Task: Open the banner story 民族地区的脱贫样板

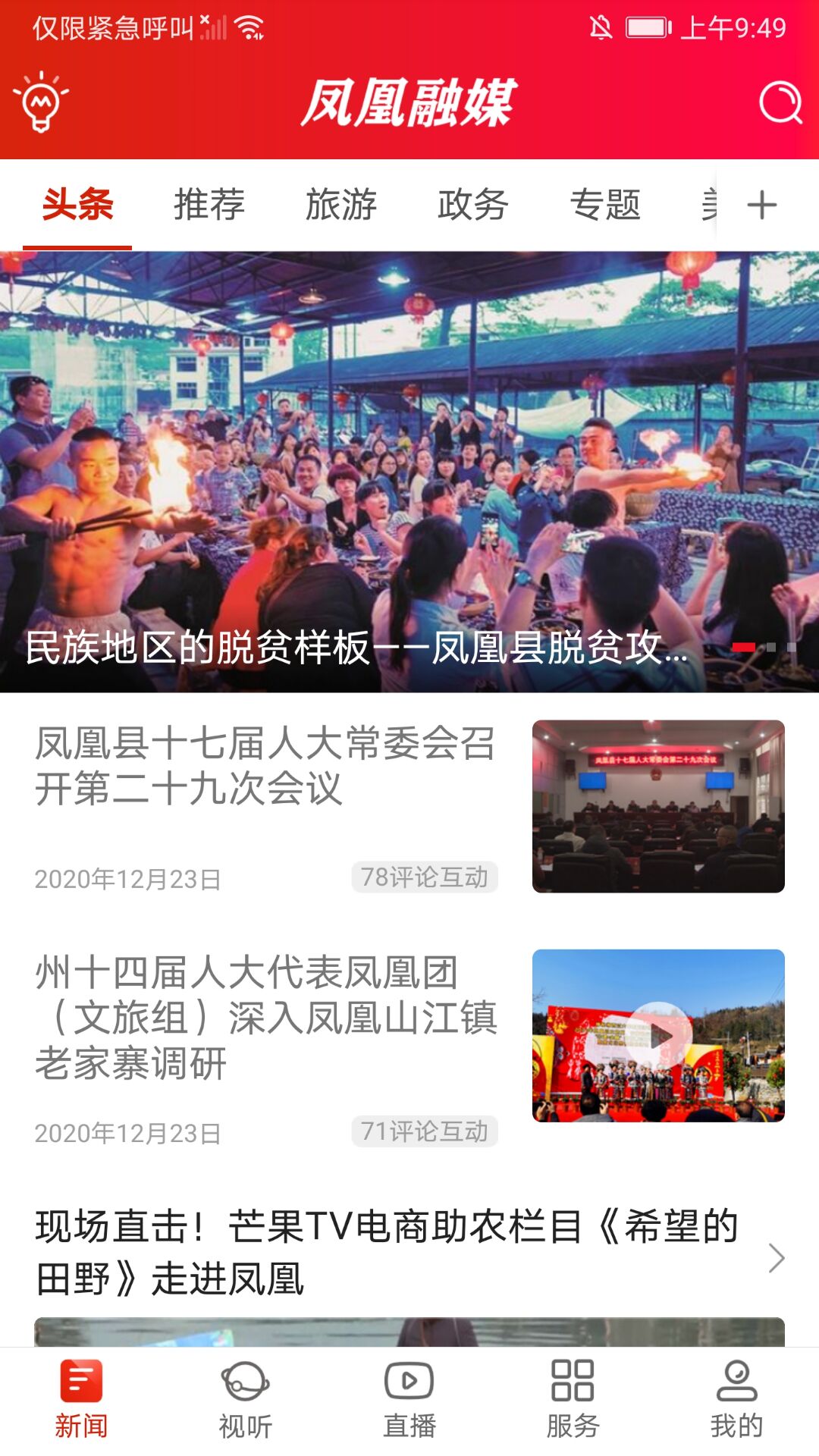Action: [356, 647]
